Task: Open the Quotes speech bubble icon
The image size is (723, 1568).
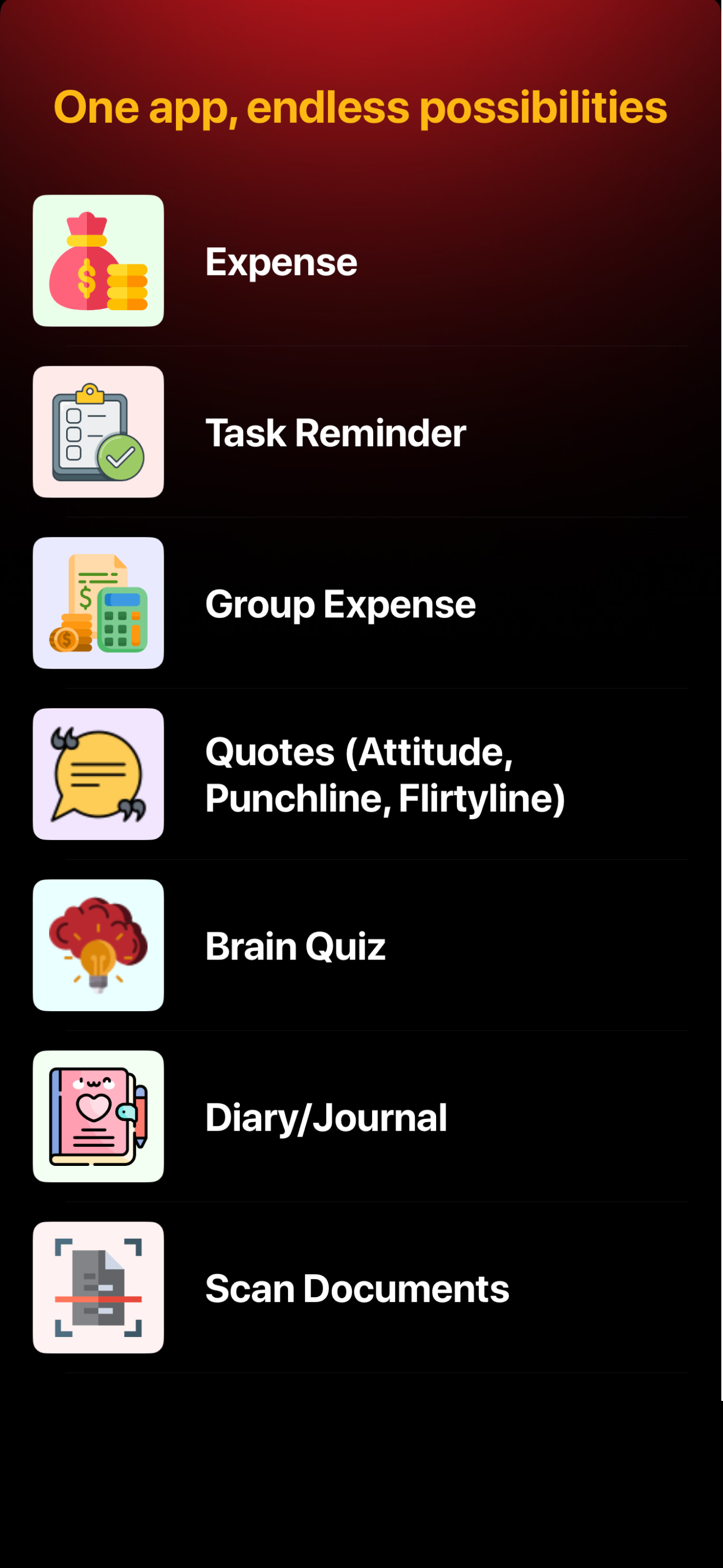Action: [99, 774]
